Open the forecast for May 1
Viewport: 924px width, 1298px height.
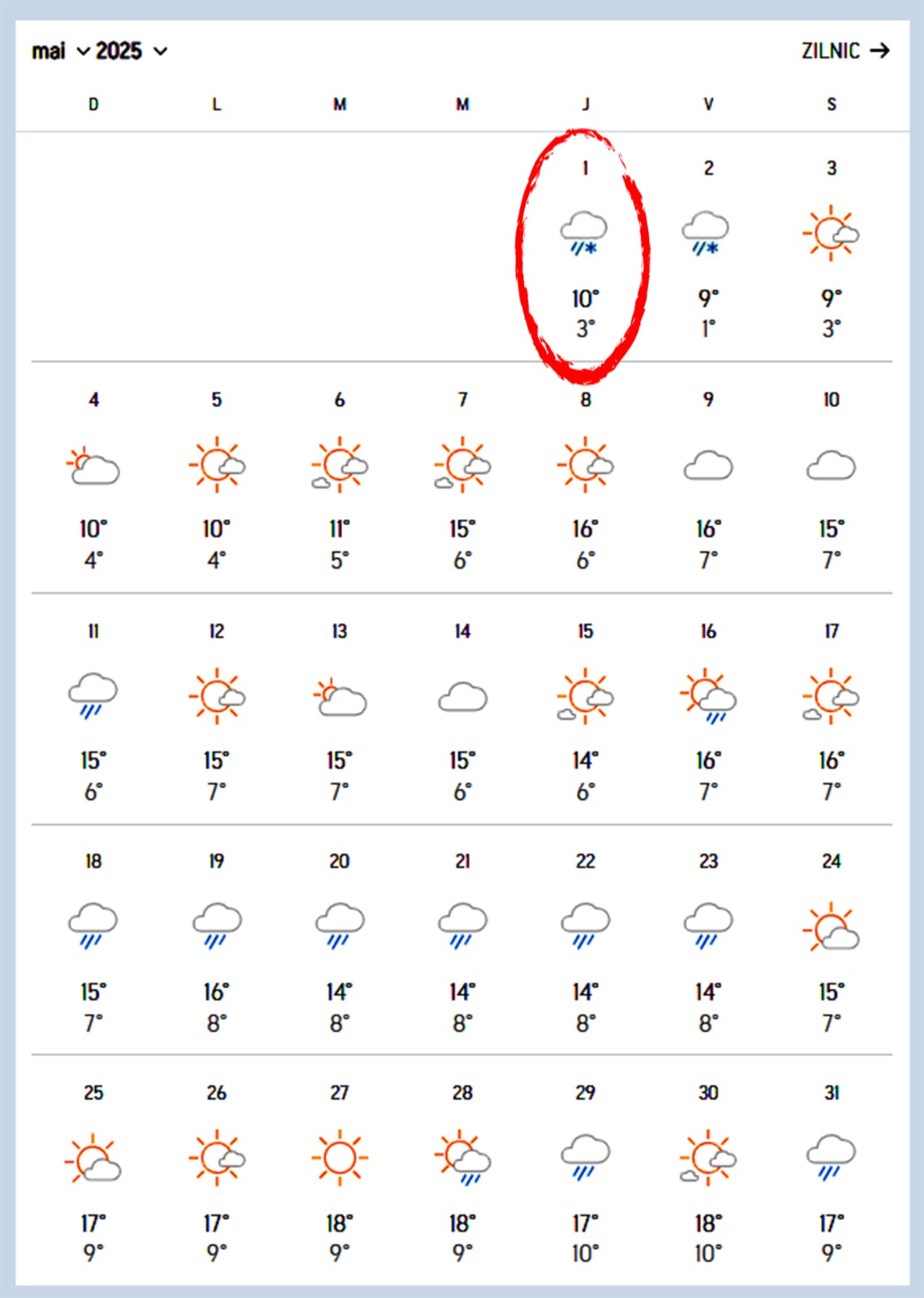tap(585, 247)
